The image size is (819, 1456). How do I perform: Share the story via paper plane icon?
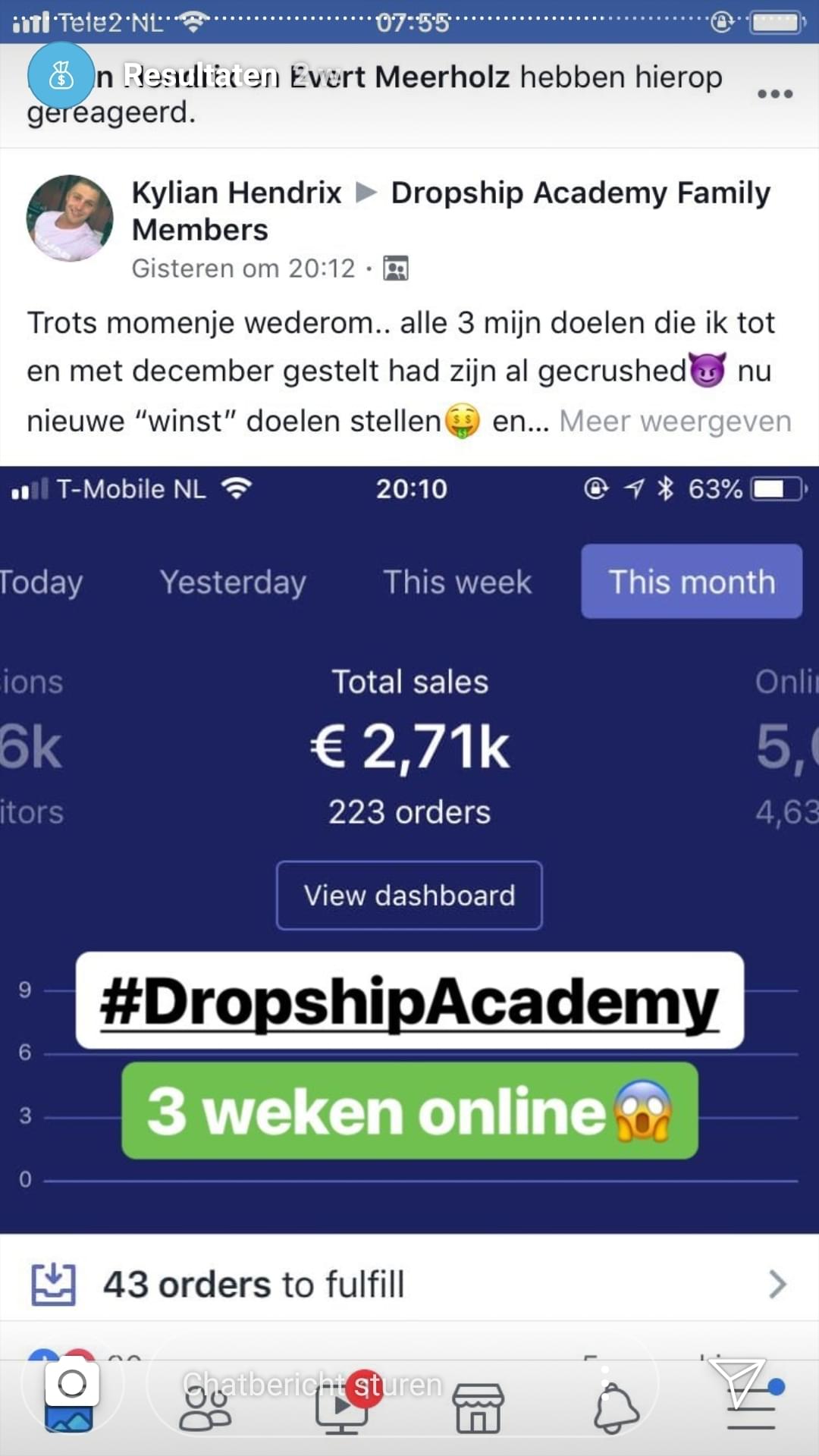click(734, 1382)
